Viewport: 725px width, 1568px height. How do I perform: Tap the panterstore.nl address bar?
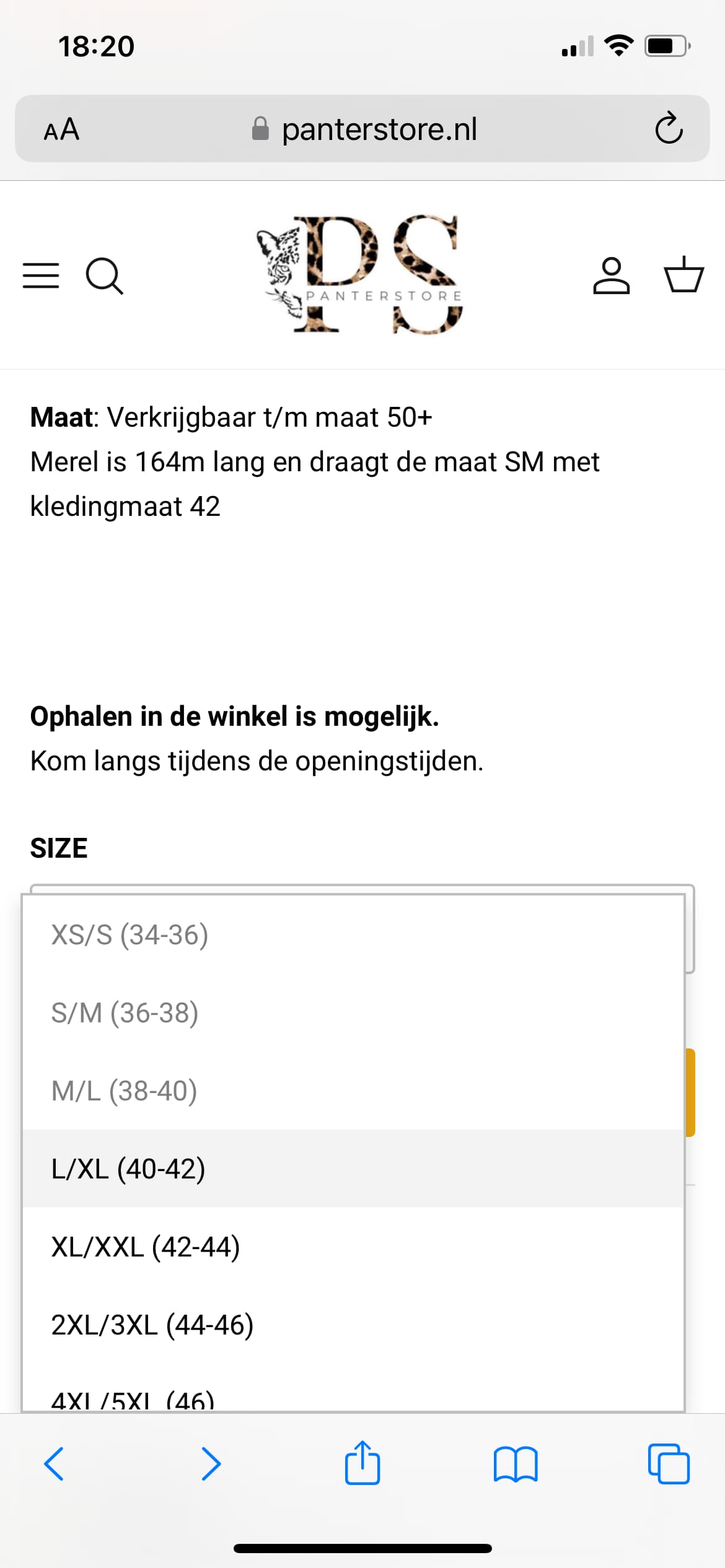tap(363, 129)
